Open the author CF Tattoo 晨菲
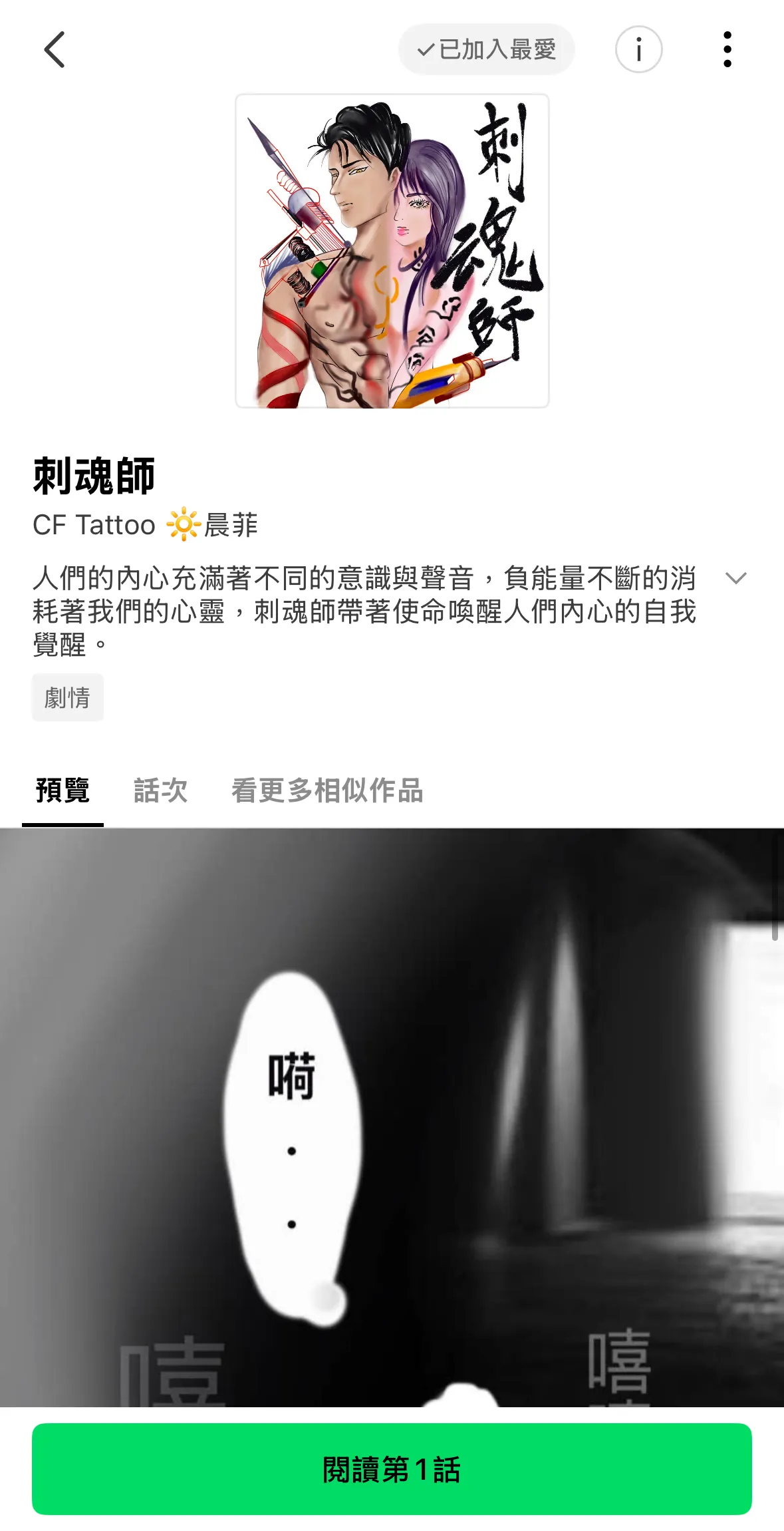Screen dimensions: 784x1531 pyautogui.click(x=145, y=525)
